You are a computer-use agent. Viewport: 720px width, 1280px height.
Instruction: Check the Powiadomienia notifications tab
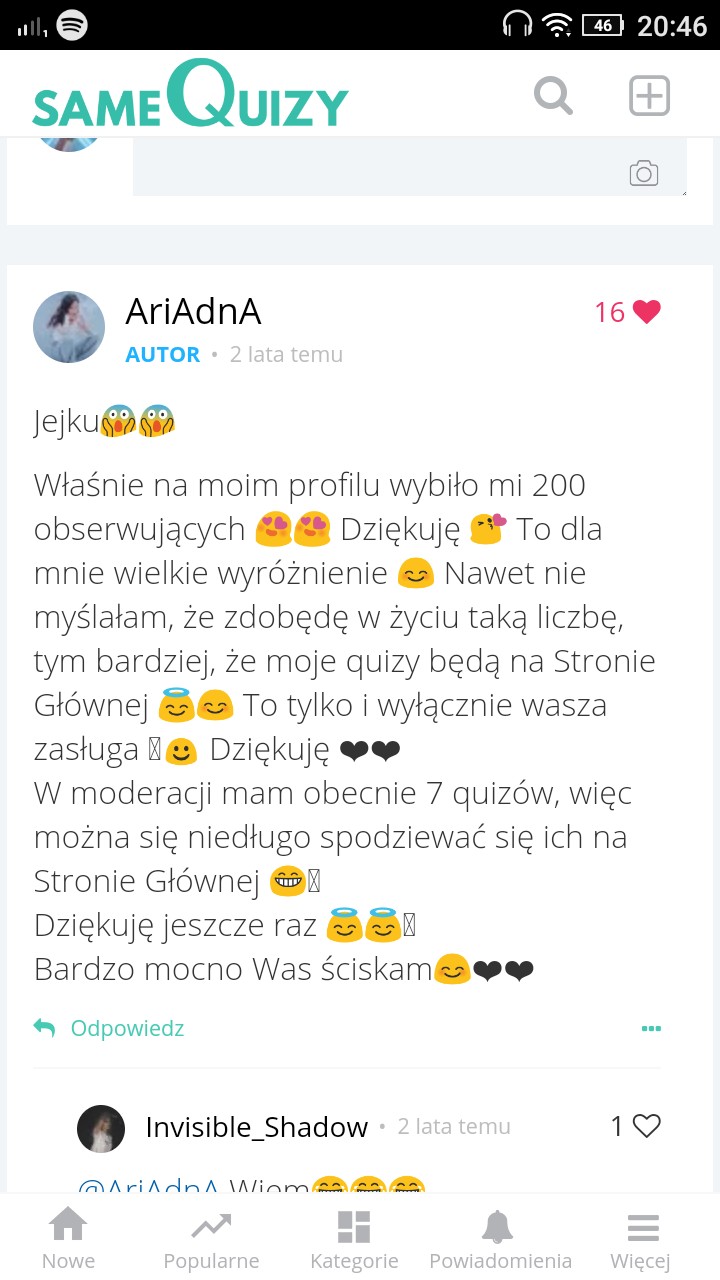500,1238
